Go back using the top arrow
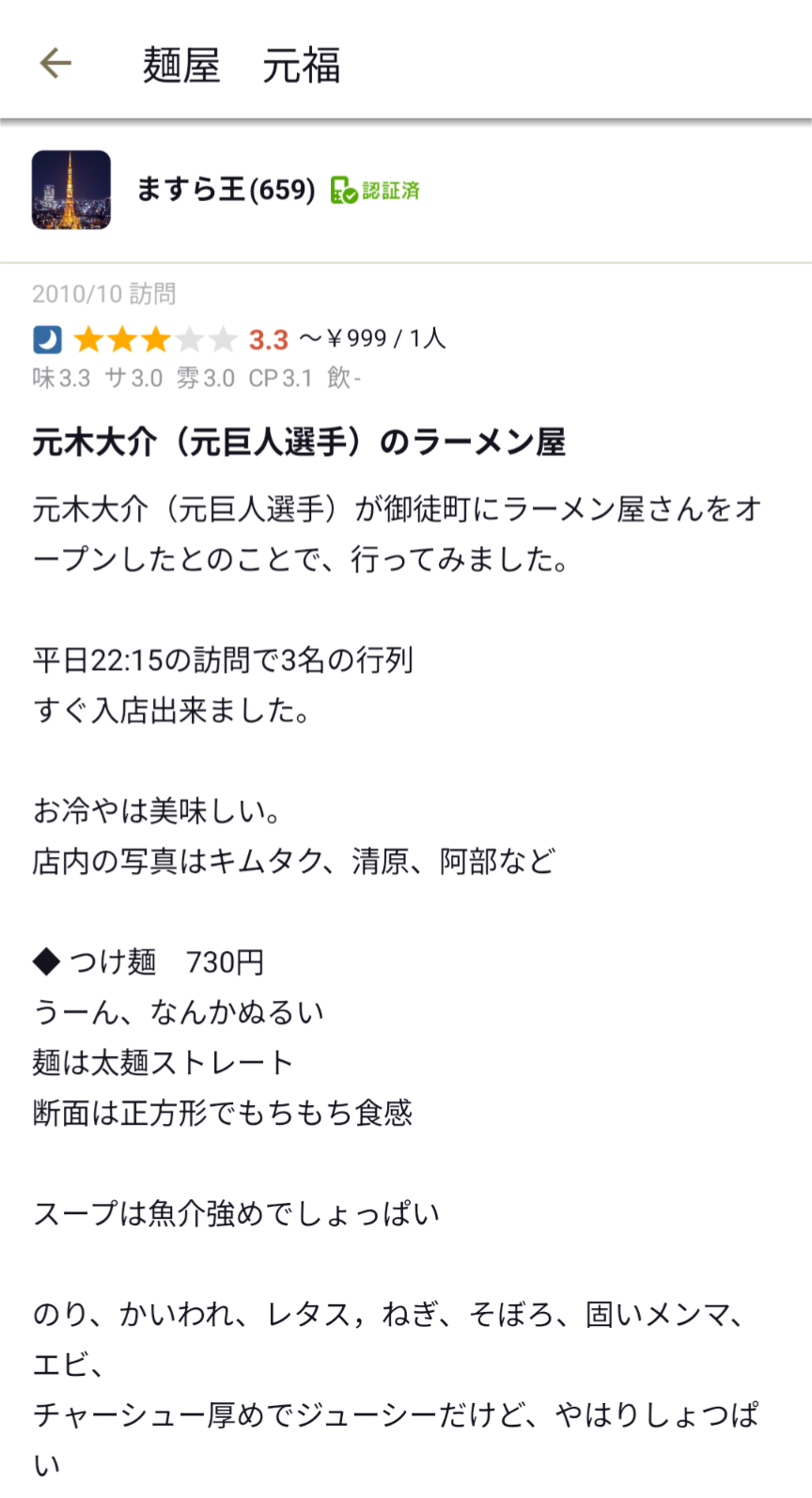This screenshot has width=812, height=1498. pyautogui.click(x=55, y=64)
